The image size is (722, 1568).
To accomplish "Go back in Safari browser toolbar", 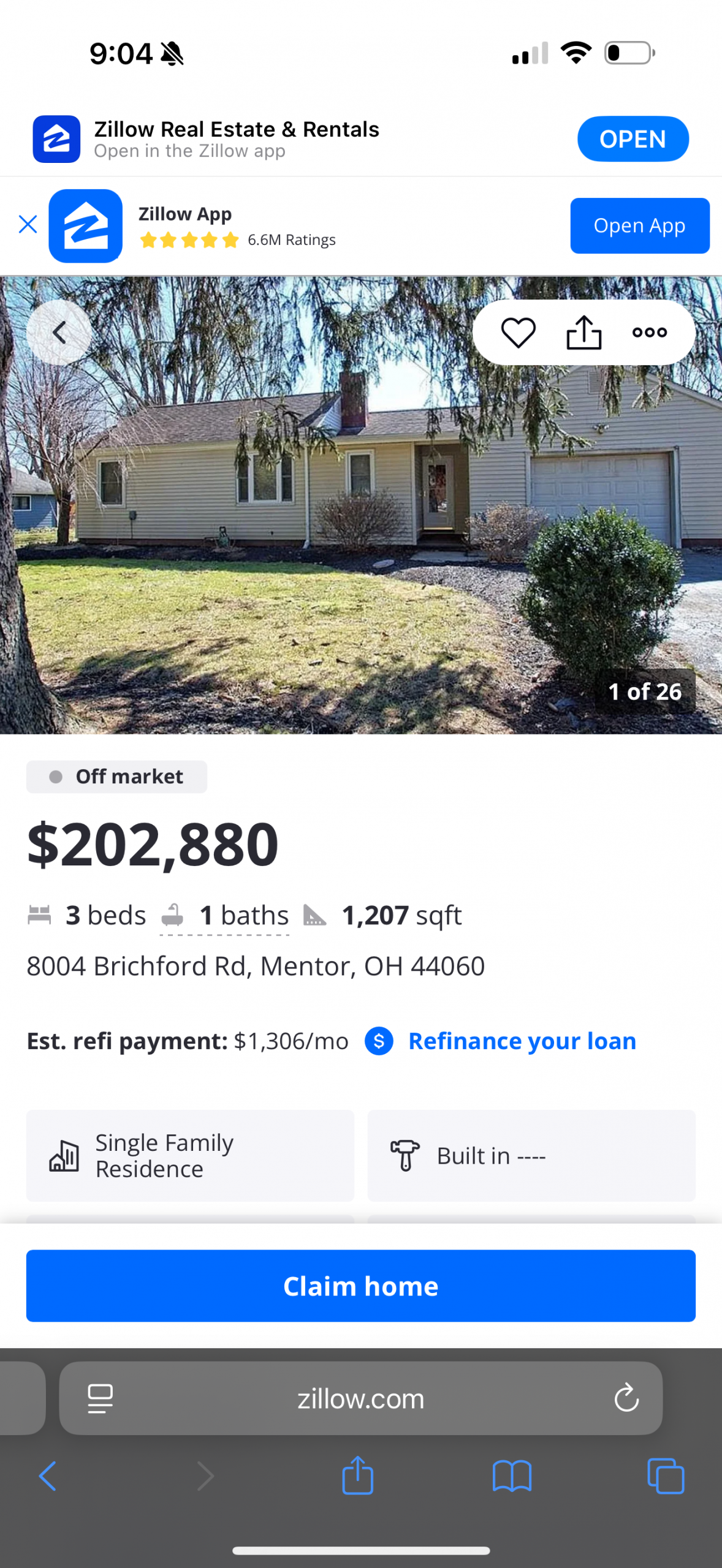I will tap(48, 1476).
